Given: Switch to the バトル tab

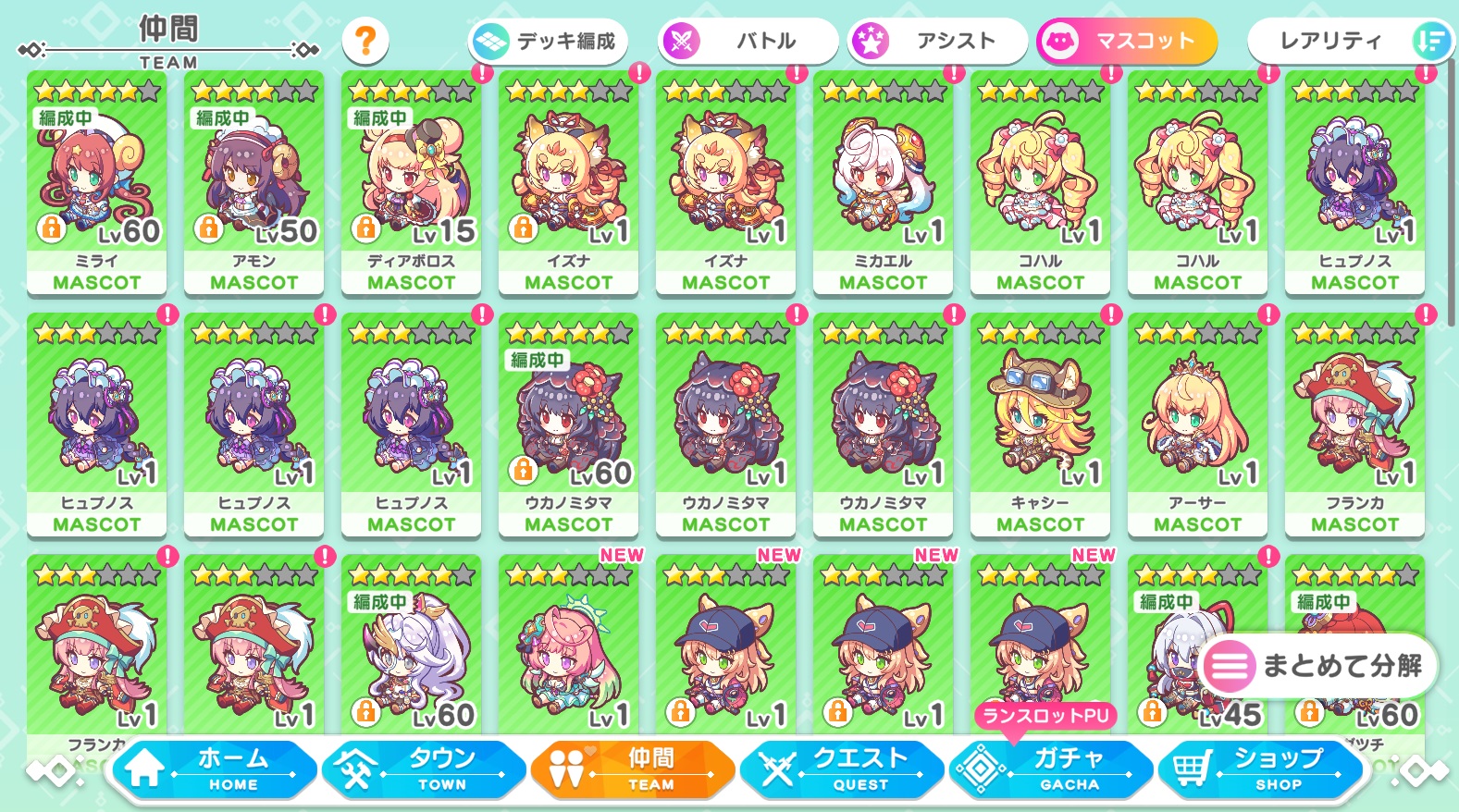Looking at the screenshot, I should coord(748,42).
